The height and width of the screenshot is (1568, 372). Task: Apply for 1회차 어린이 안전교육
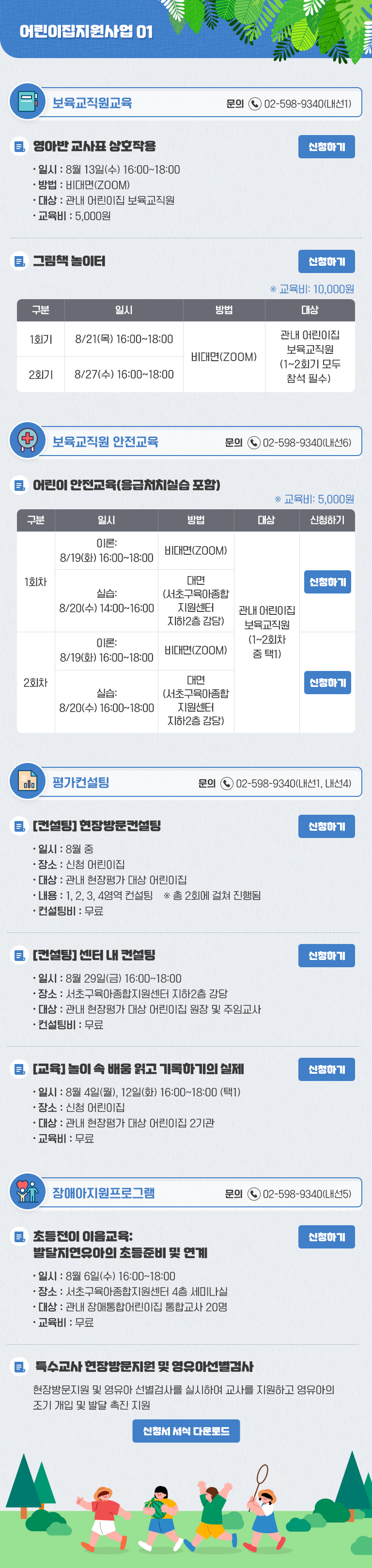click(327, 582)
